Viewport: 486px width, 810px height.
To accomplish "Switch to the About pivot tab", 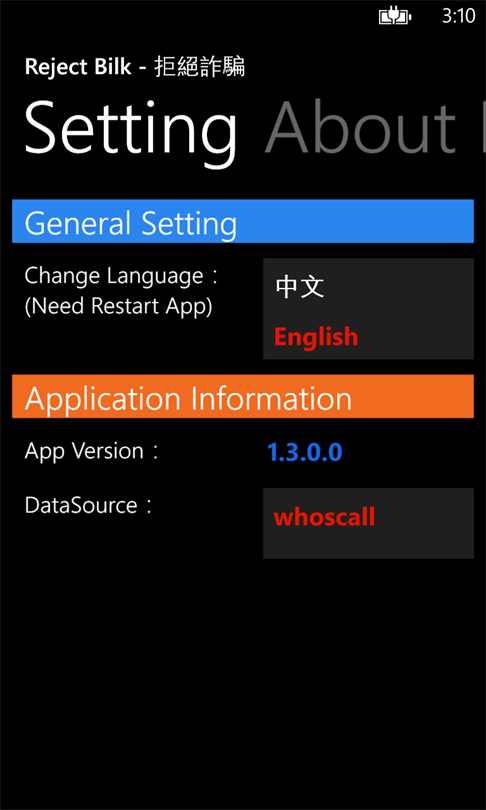I will (x=360, y=127).
